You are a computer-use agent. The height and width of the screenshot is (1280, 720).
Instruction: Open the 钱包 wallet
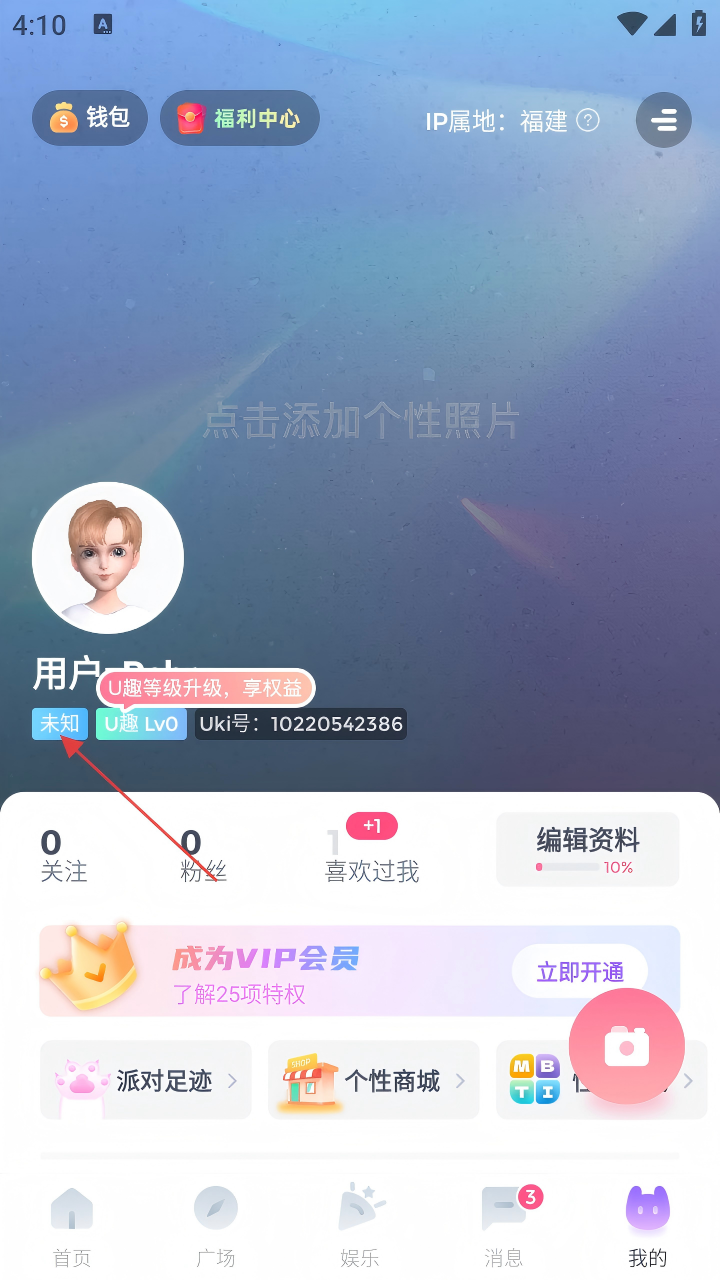(x=90, y=118)
